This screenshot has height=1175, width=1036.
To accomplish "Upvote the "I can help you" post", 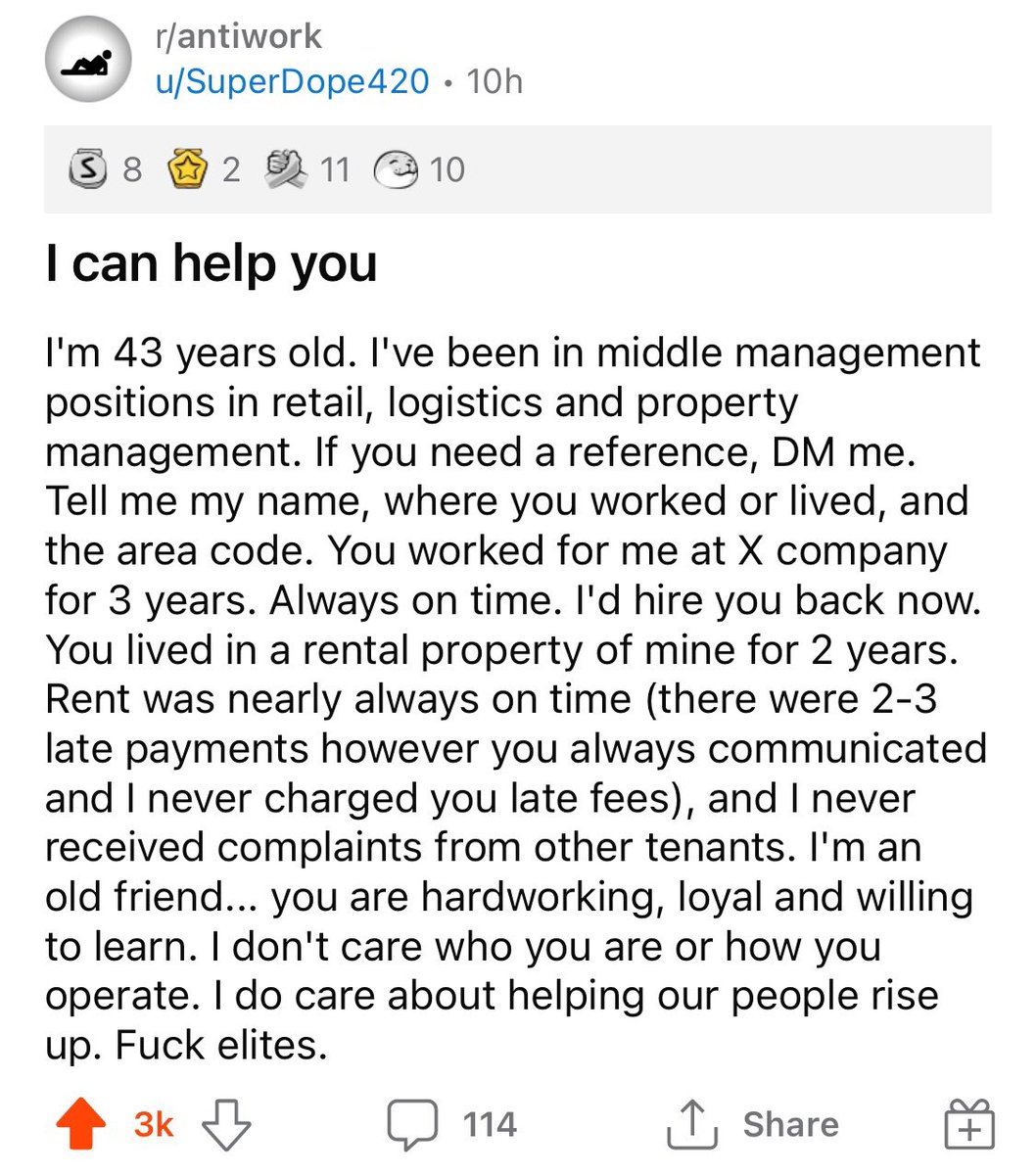I will pos(81,1125).
